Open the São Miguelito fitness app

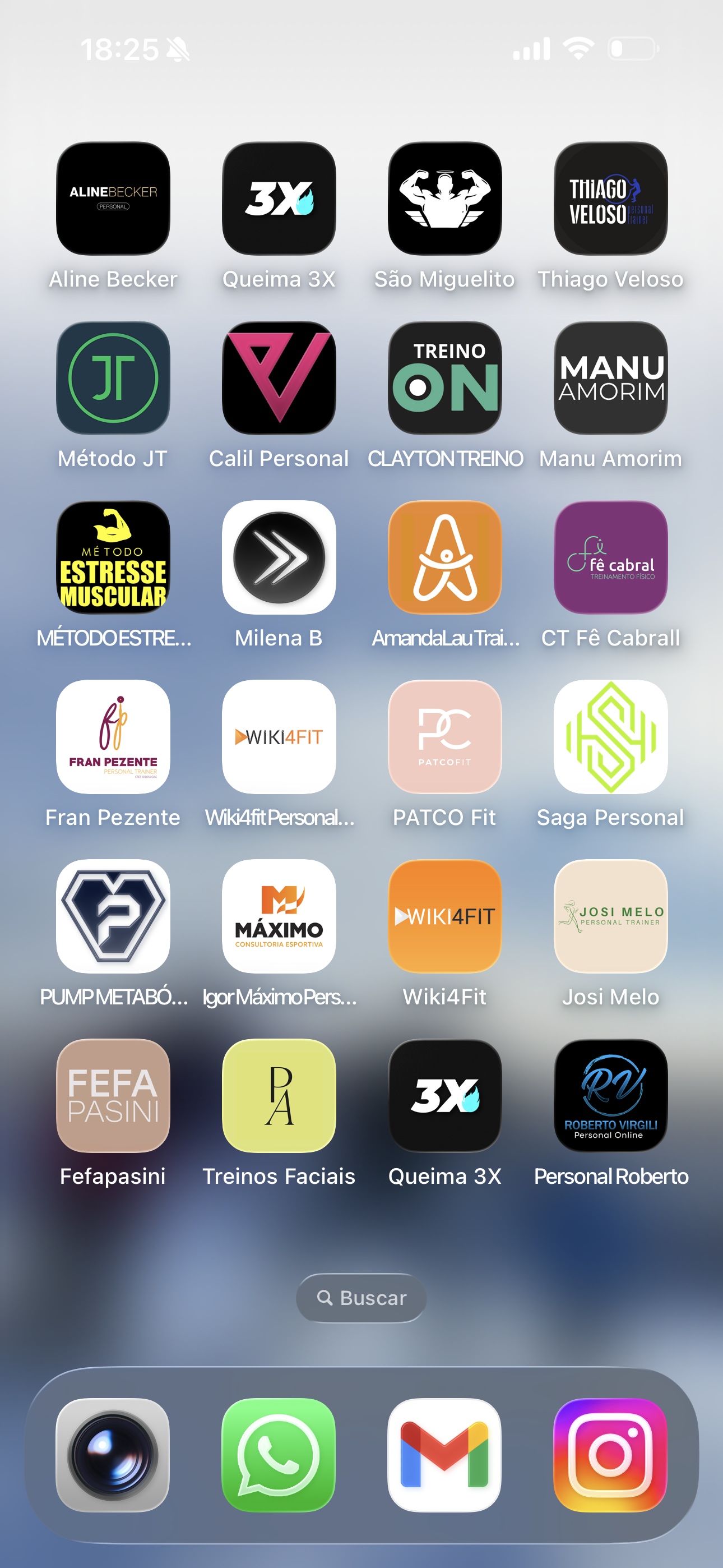444,199
